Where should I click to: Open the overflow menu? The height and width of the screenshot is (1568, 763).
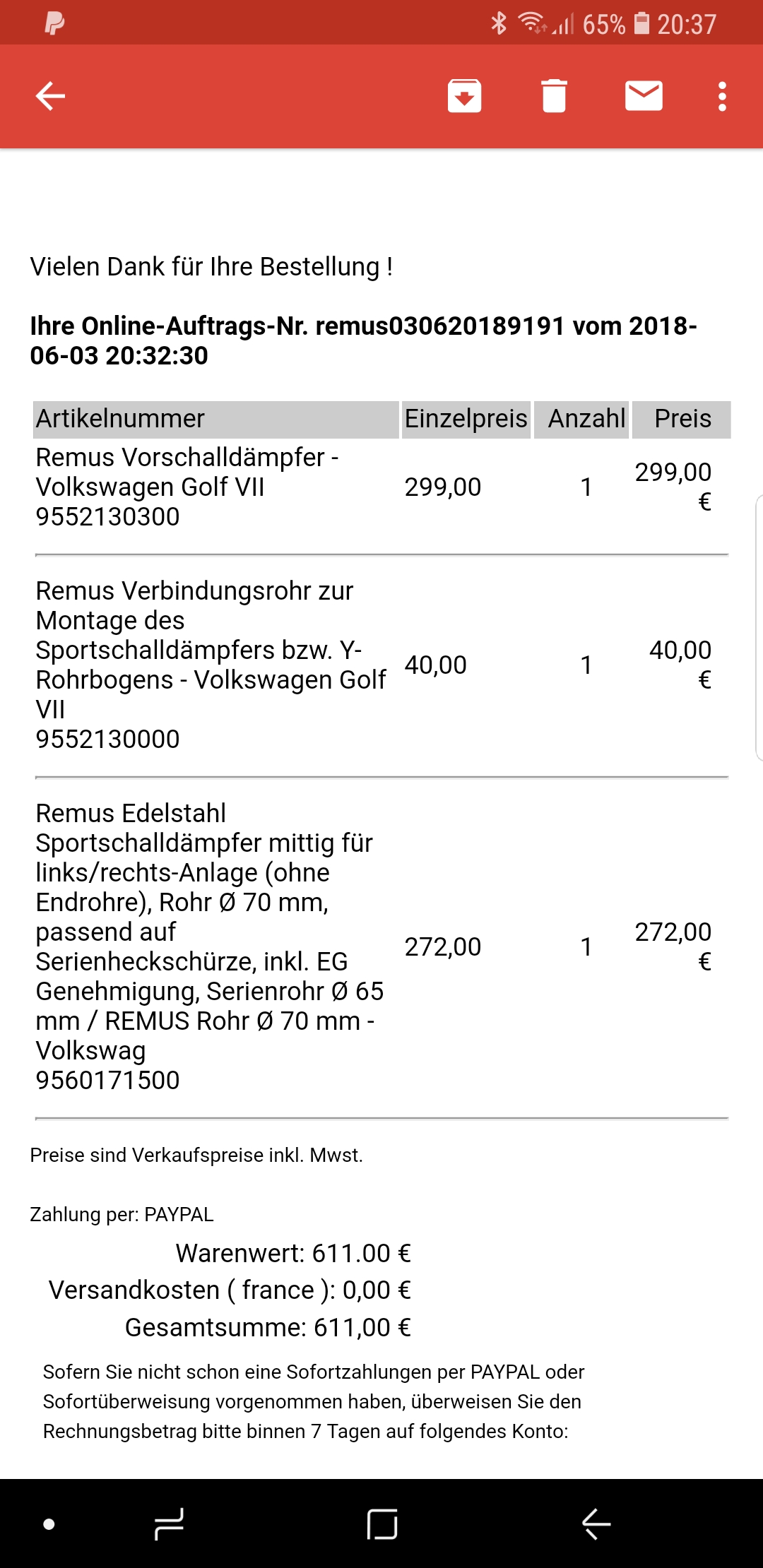(722, 96)
